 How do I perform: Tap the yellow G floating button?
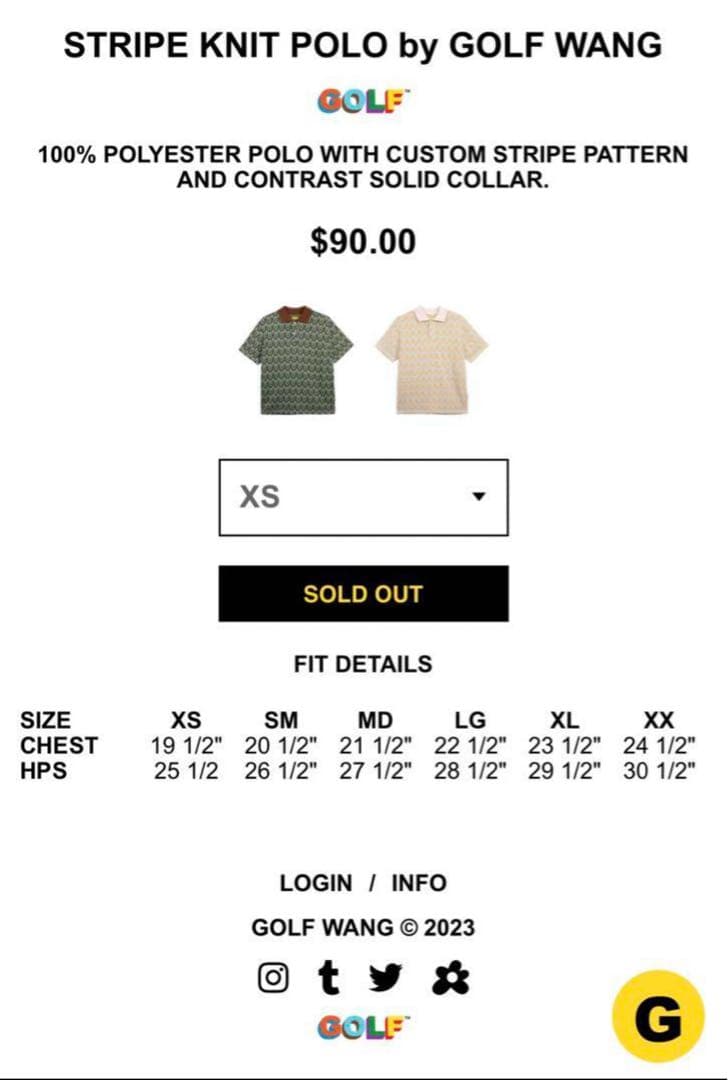658,1015
